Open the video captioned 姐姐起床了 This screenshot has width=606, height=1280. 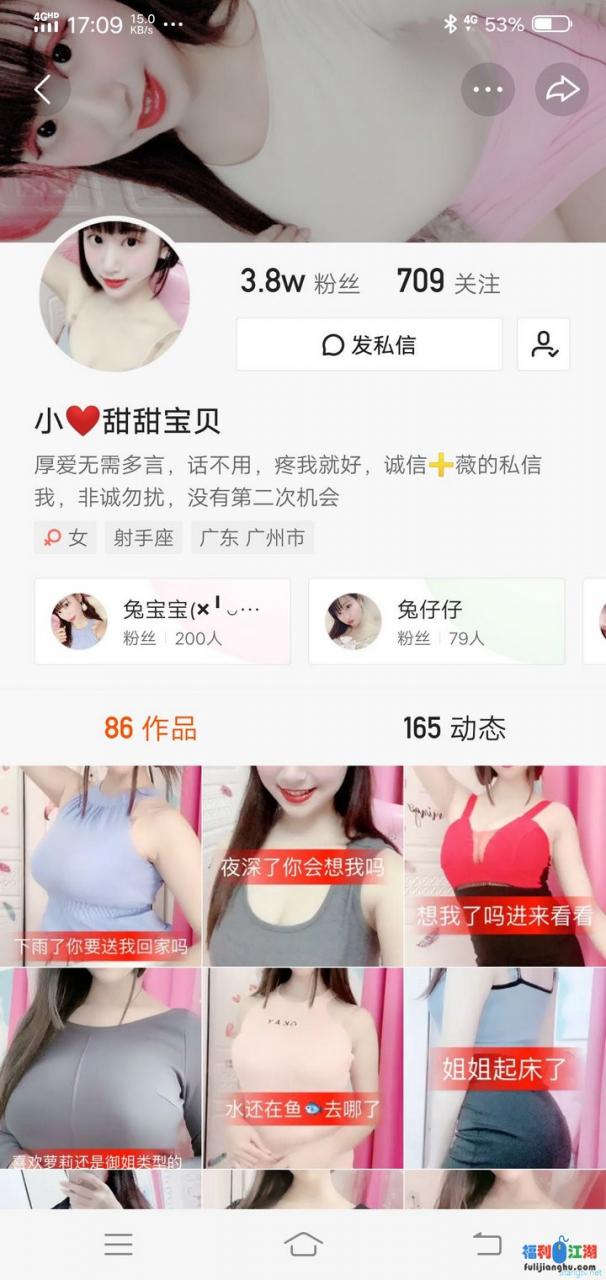(x=504, y=1068)
